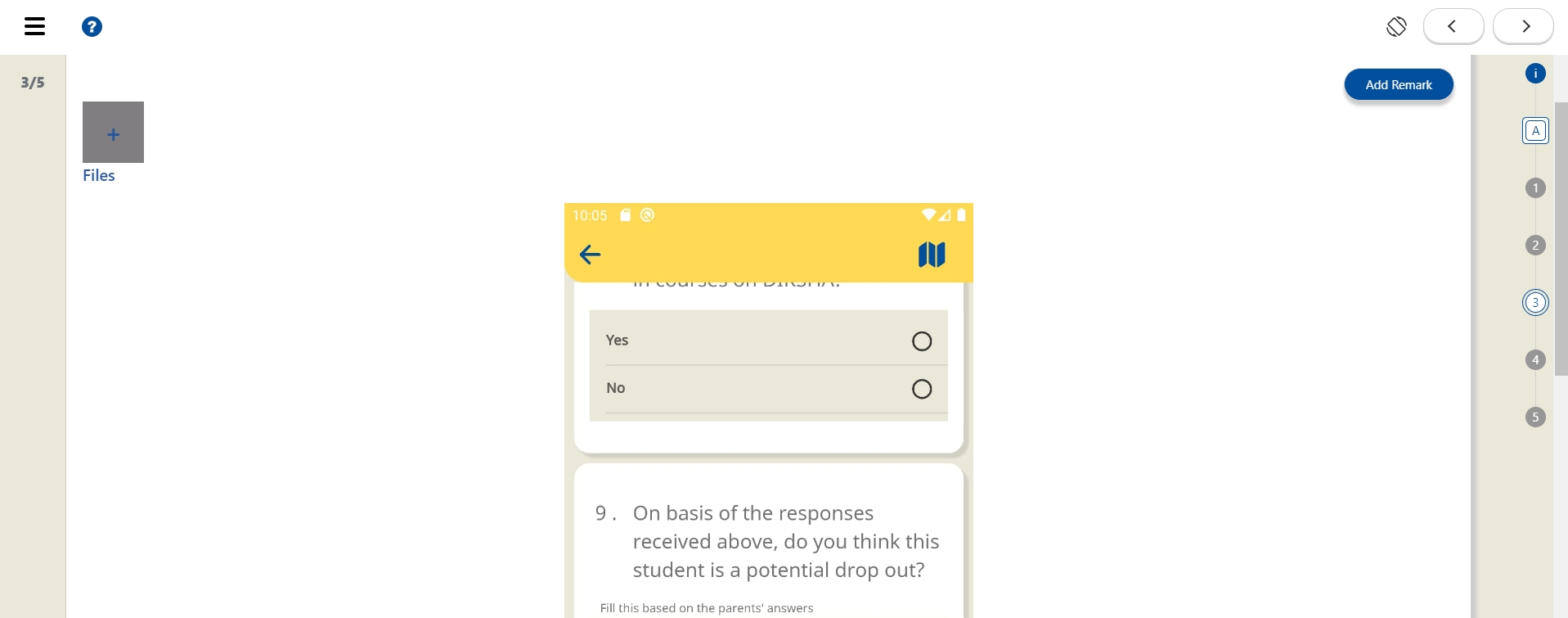Jump to step 5
Viewport: 1568px width, 618px height.
coord(1535,417)
